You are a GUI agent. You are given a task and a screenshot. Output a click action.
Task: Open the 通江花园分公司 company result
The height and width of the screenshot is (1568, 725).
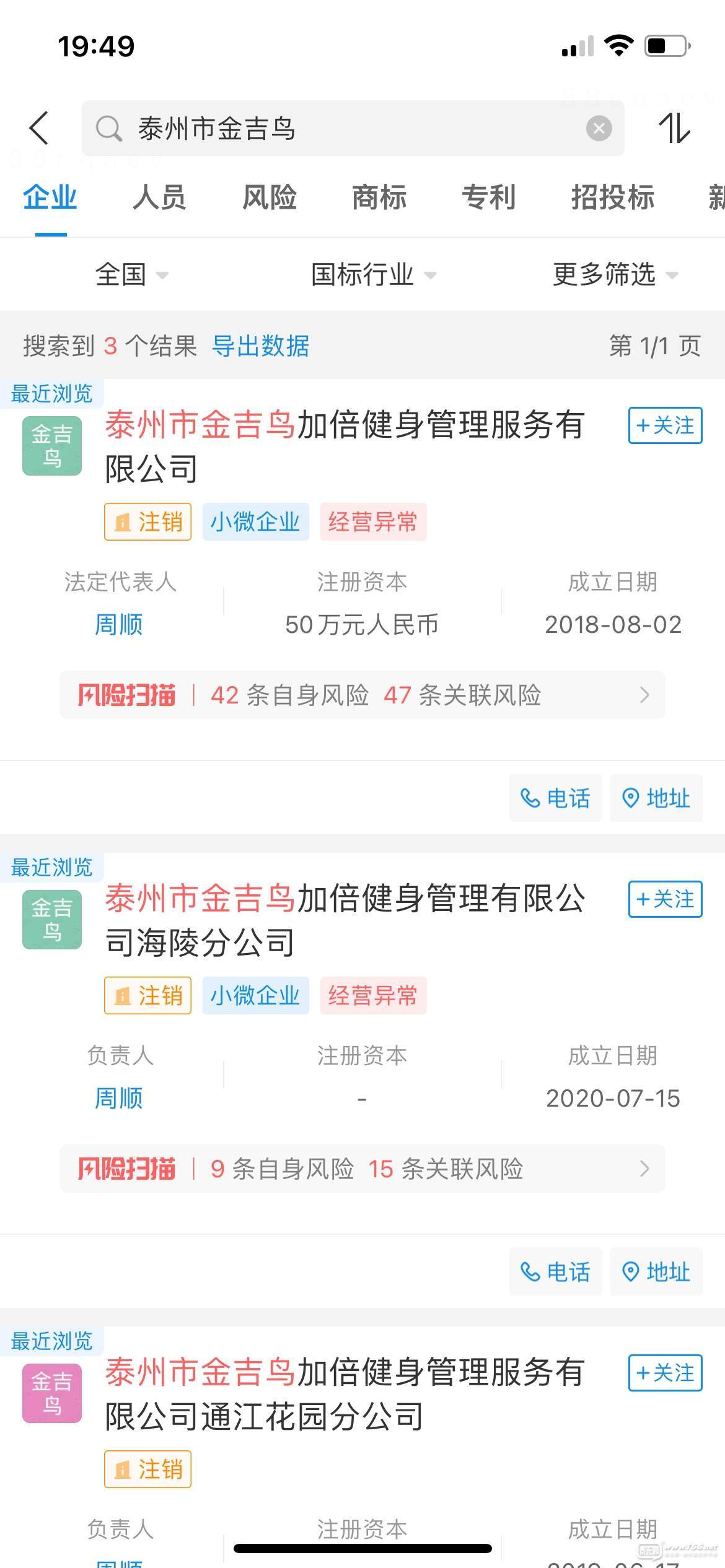pos(345,1394)
